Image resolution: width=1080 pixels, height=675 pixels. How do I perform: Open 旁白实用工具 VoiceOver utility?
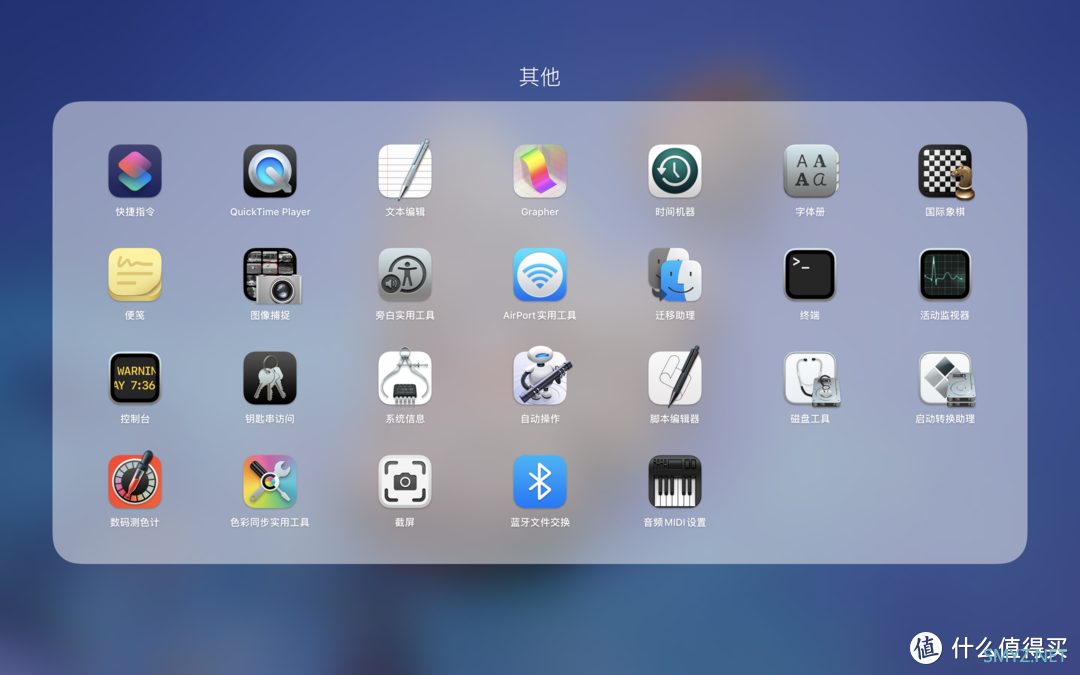click(x=405, y=275)
